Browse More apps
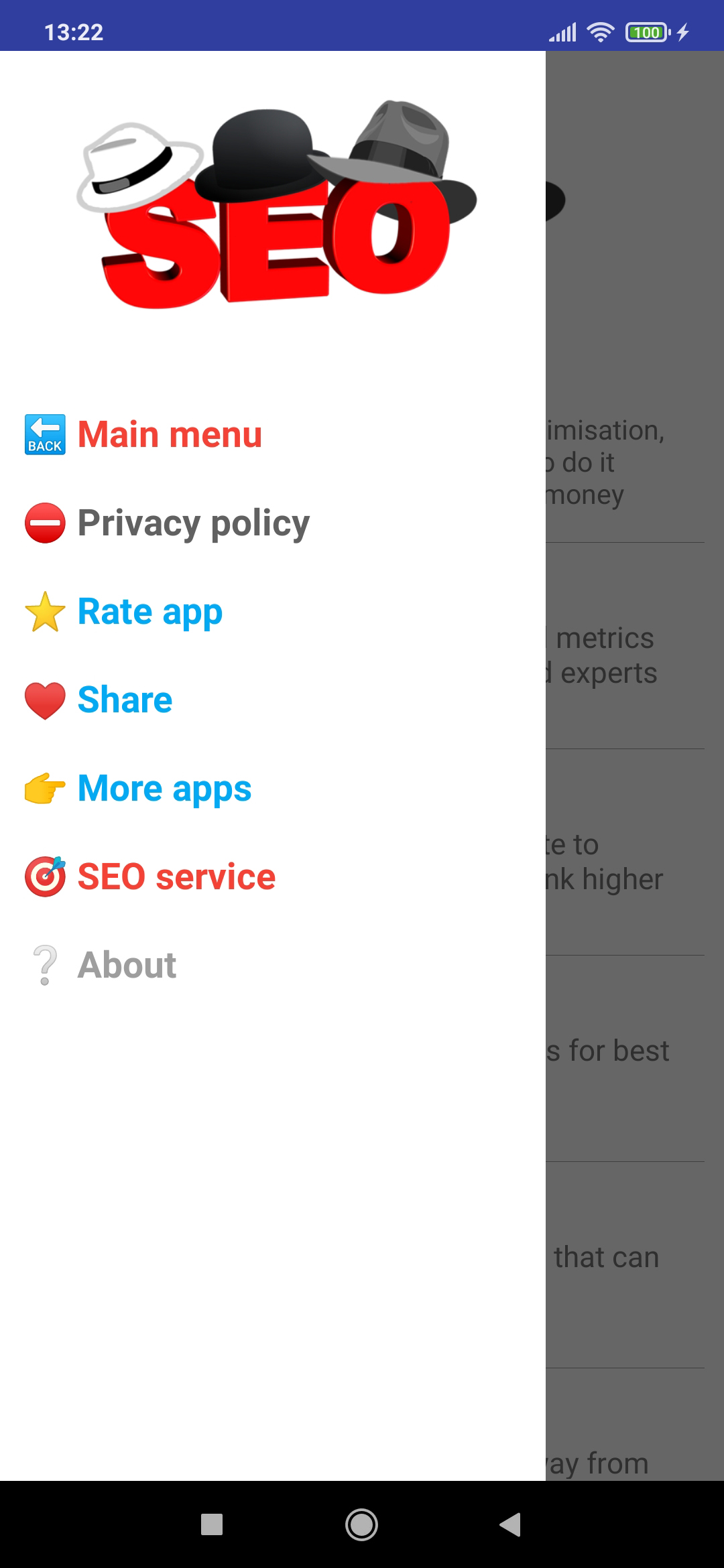 coord(164,788)
